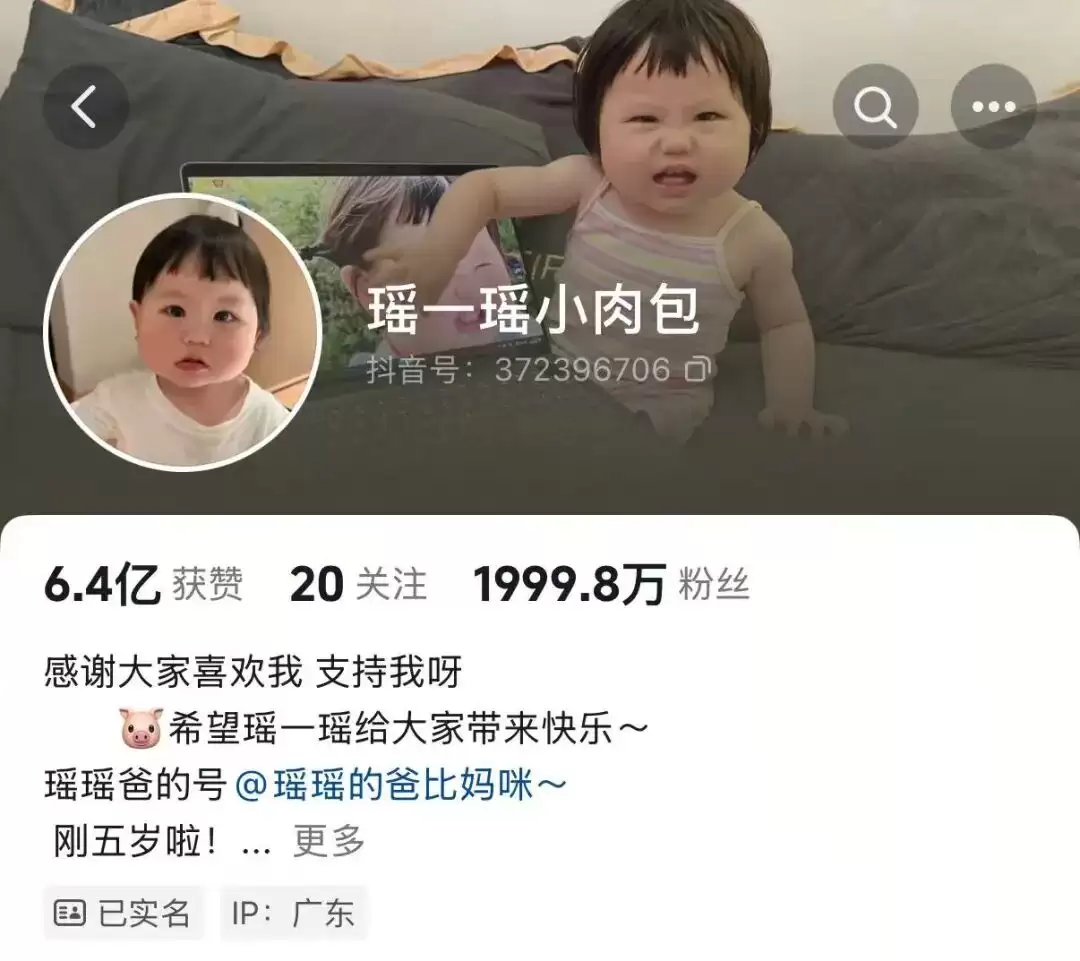
Task: Copy the Douyin ID 372396706
Action: (x=697, y=371)
